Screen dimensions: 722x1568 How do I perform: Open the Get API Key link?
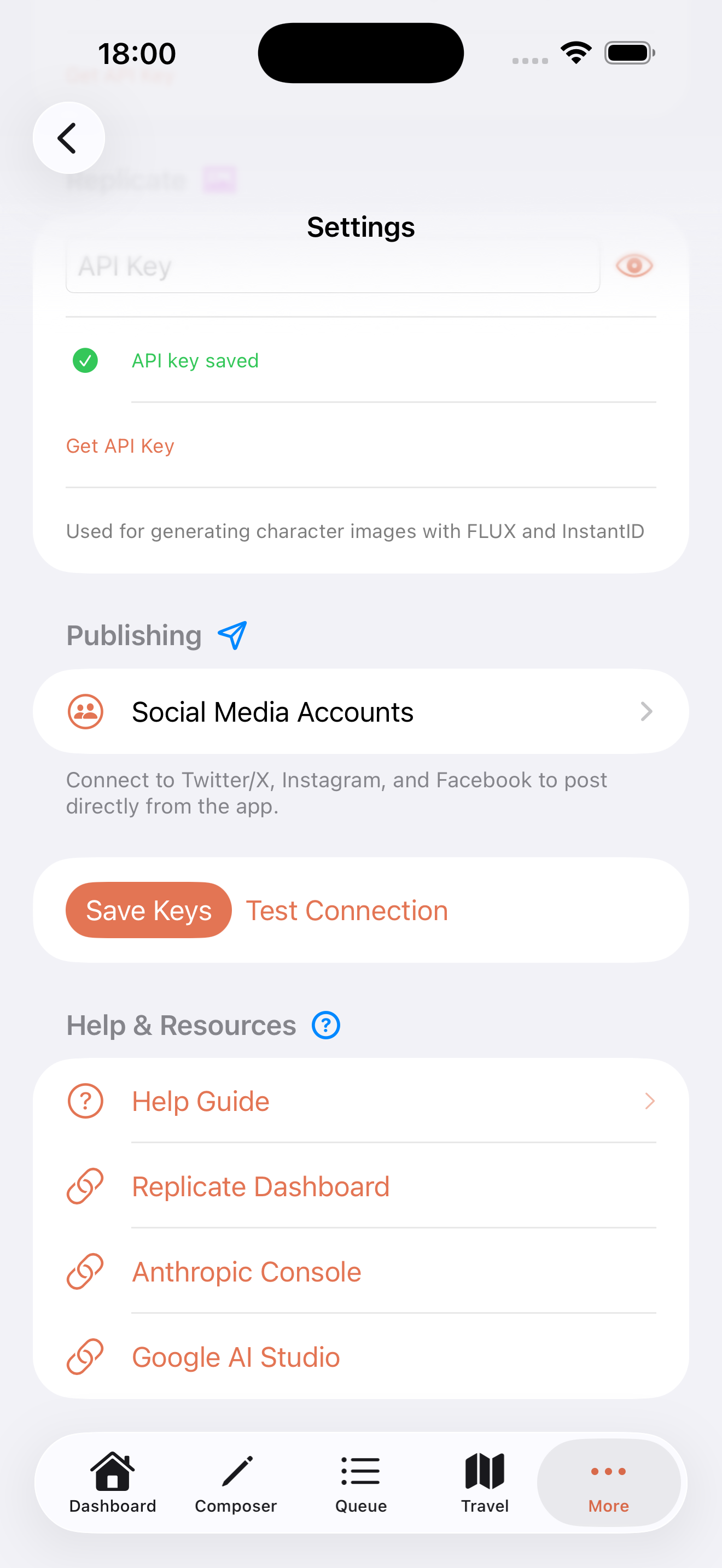pos(120,446)
